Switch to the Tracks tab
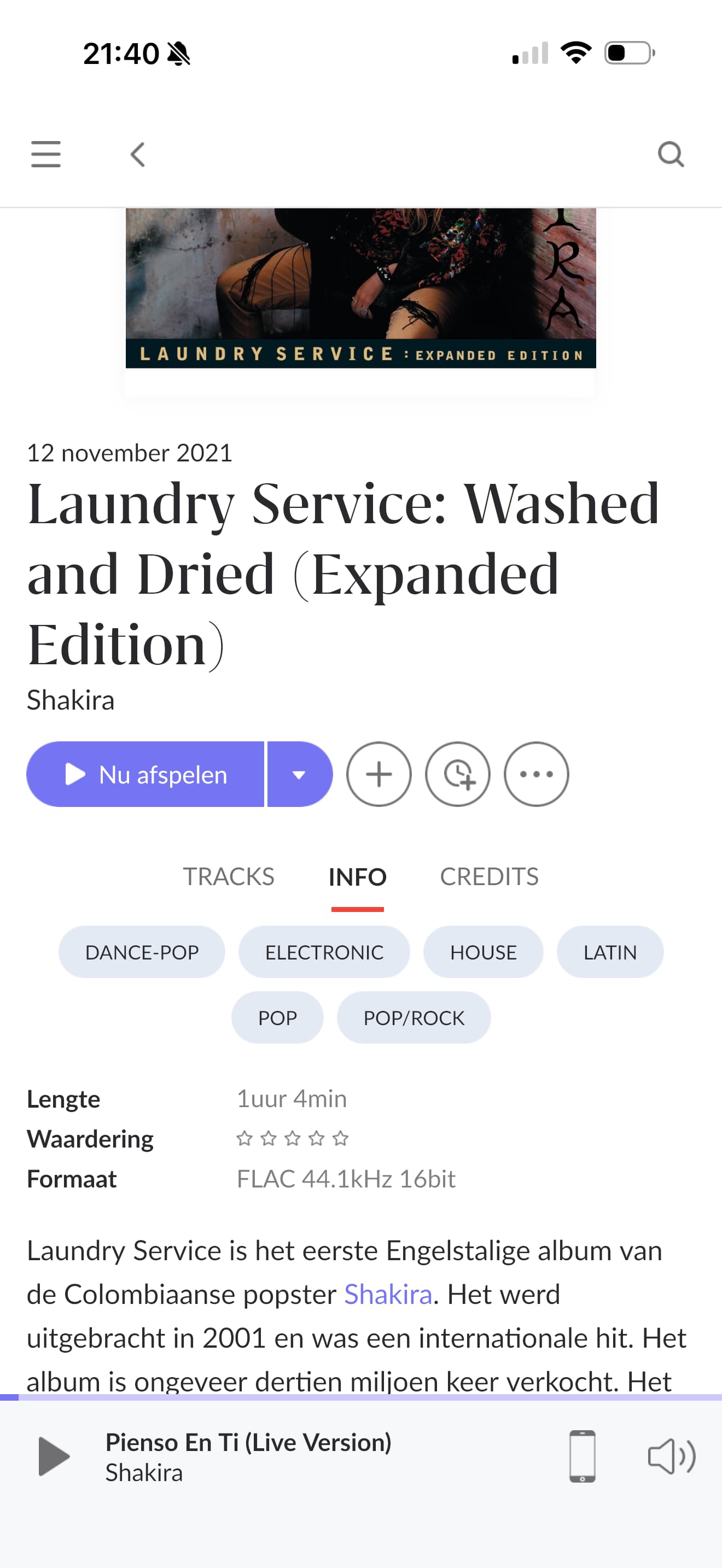Image resolution: width=722 pixels, height=1568 pixels. pos(228,876)
